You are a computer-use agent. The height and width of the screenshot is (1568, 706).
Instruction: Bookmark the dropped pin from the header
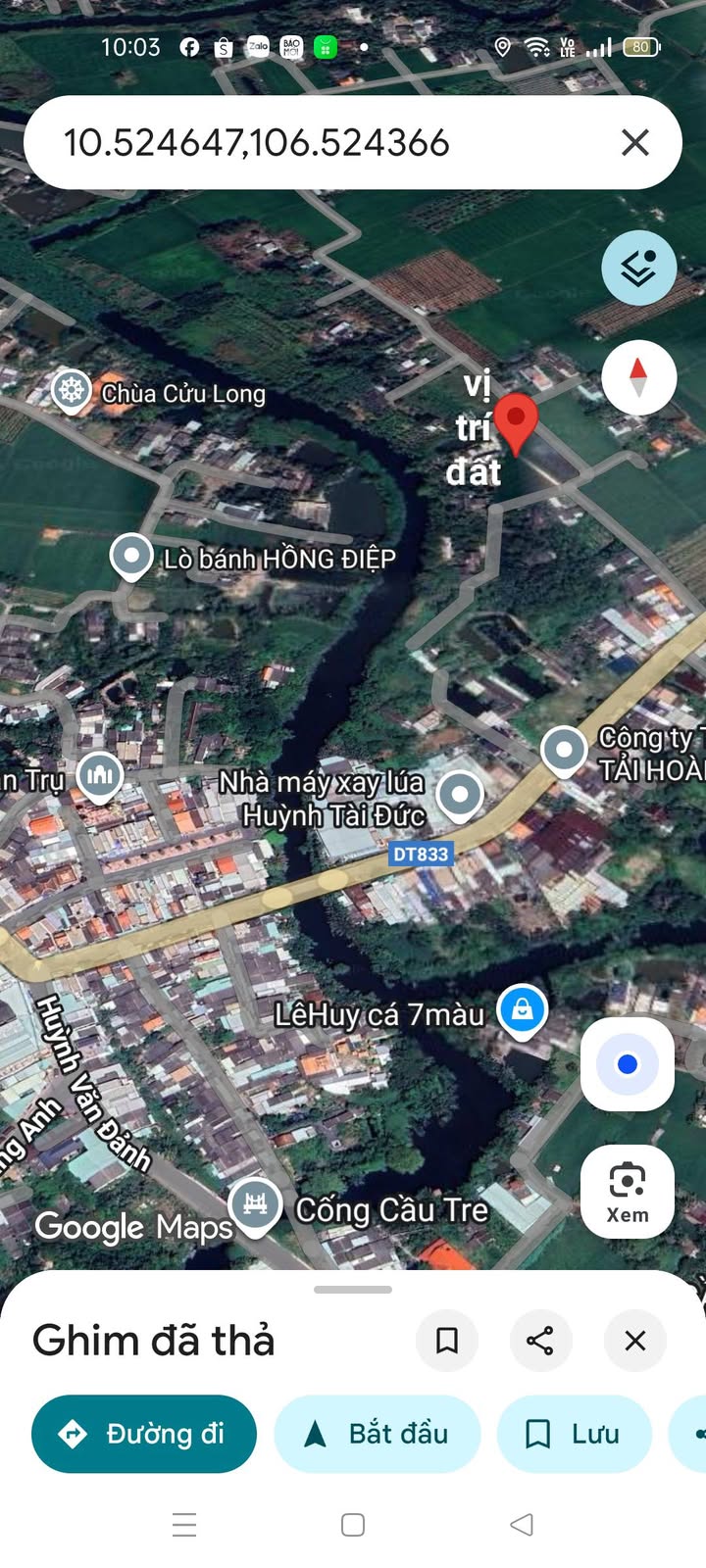click(x=447, y=1340)
